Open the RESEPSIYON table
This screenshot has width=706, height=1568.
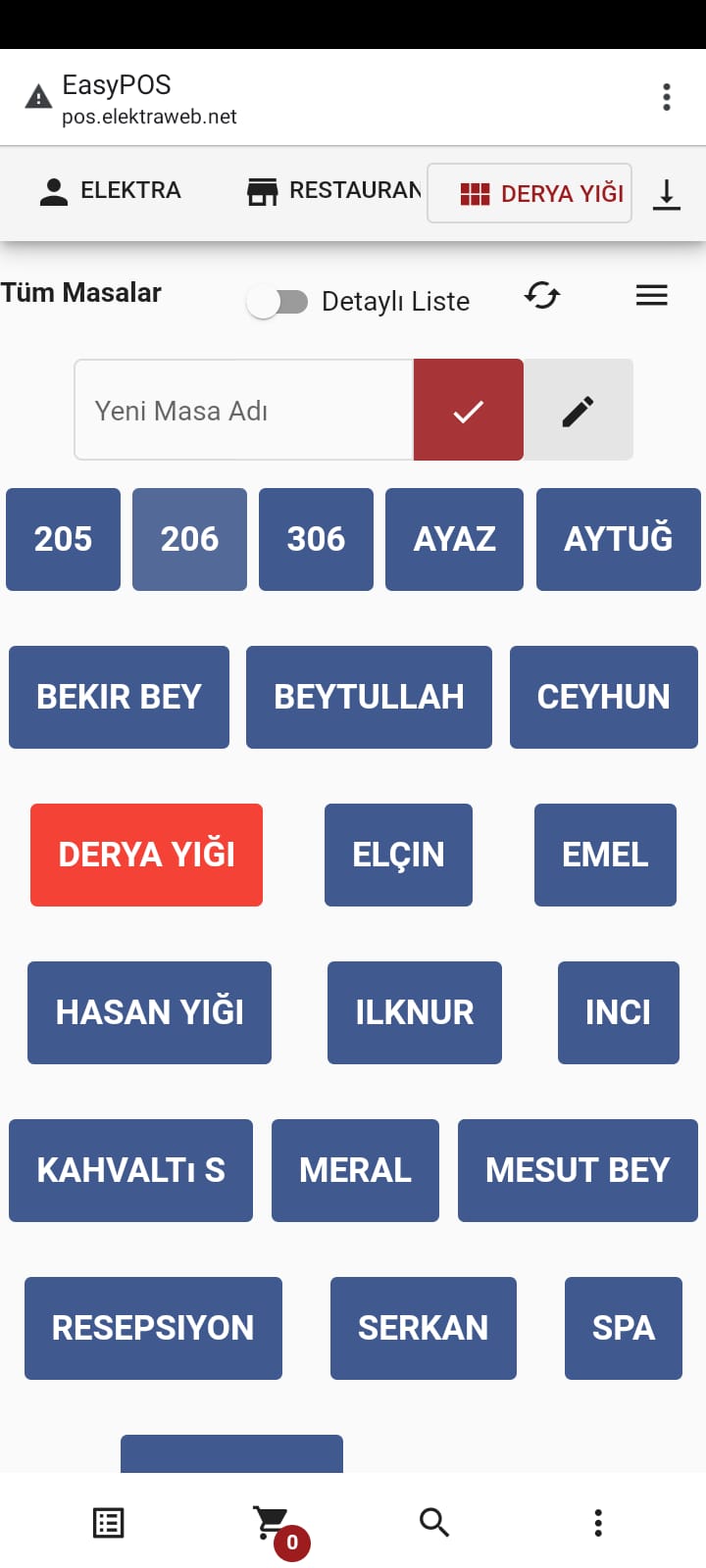point(153,1328)
